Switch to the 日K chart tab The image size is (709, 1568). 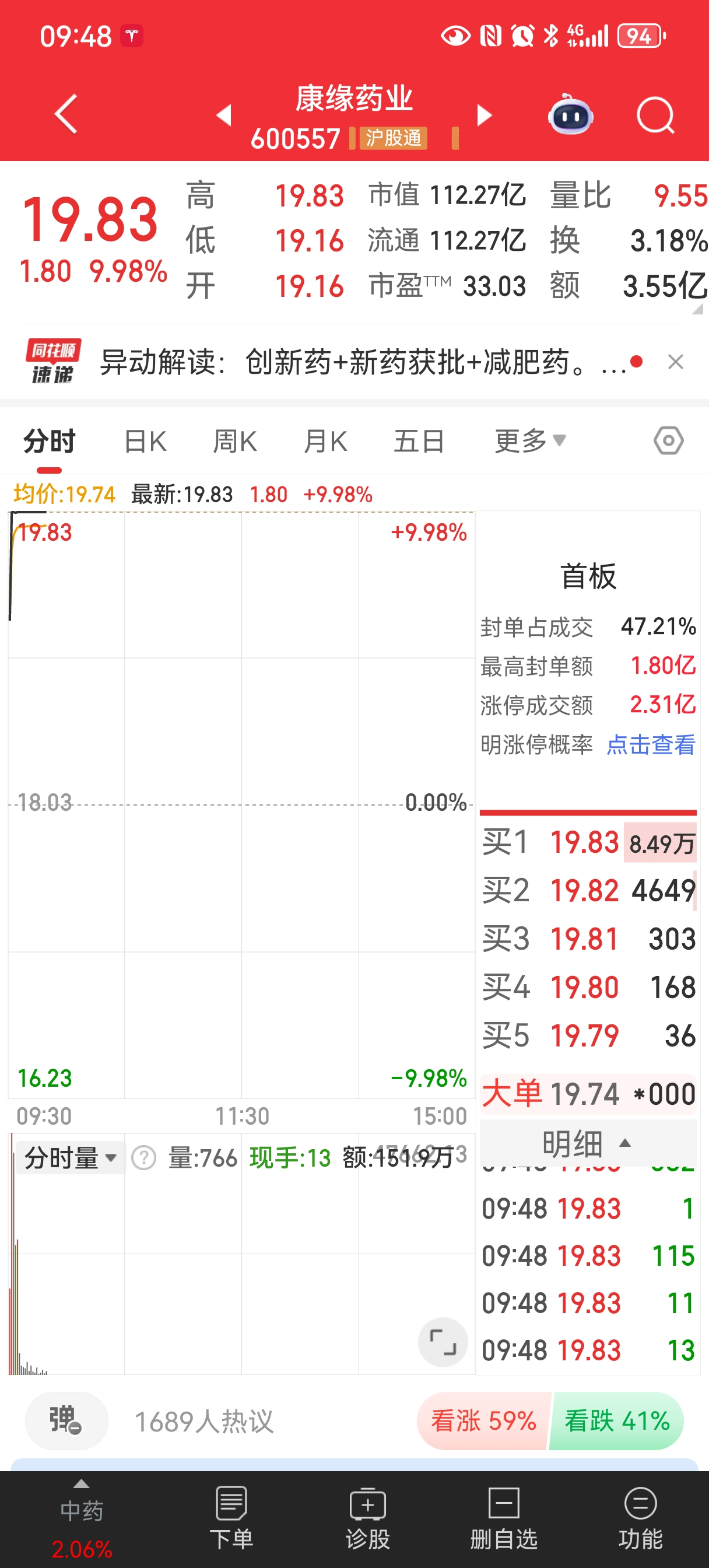click(x=145, y=442)
